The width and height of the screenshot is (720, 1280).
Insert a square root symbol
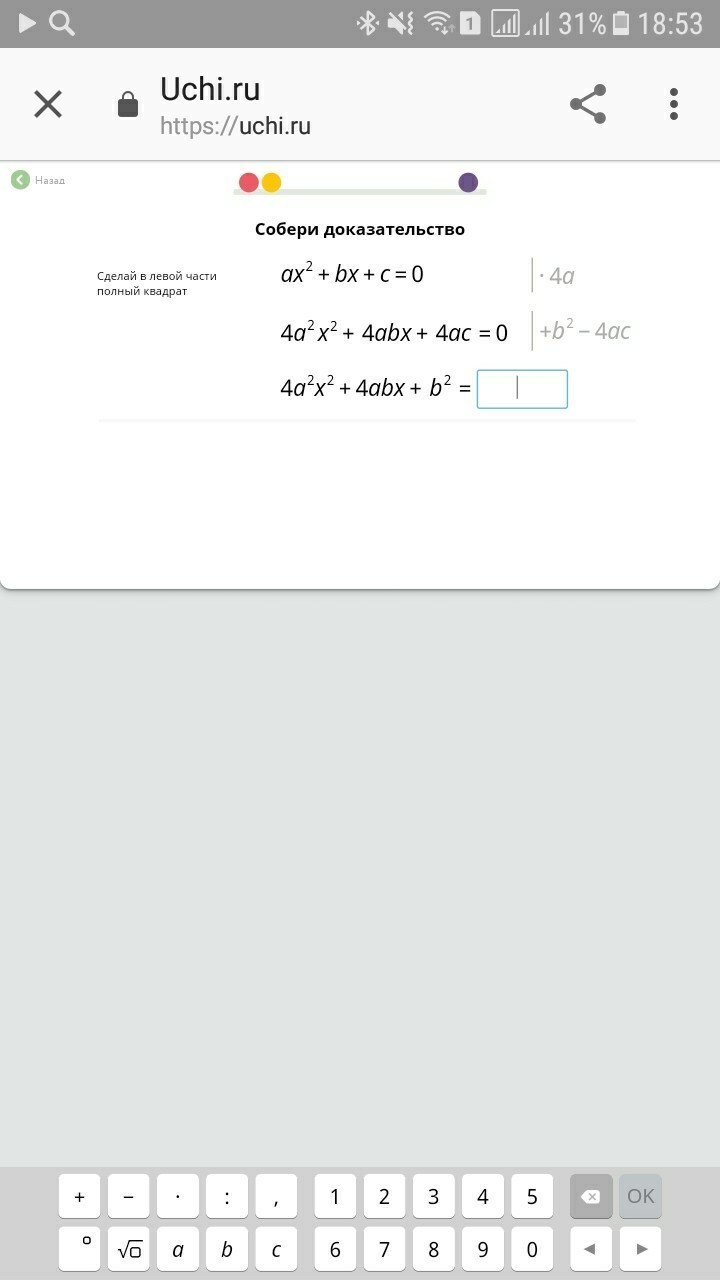128,1249
